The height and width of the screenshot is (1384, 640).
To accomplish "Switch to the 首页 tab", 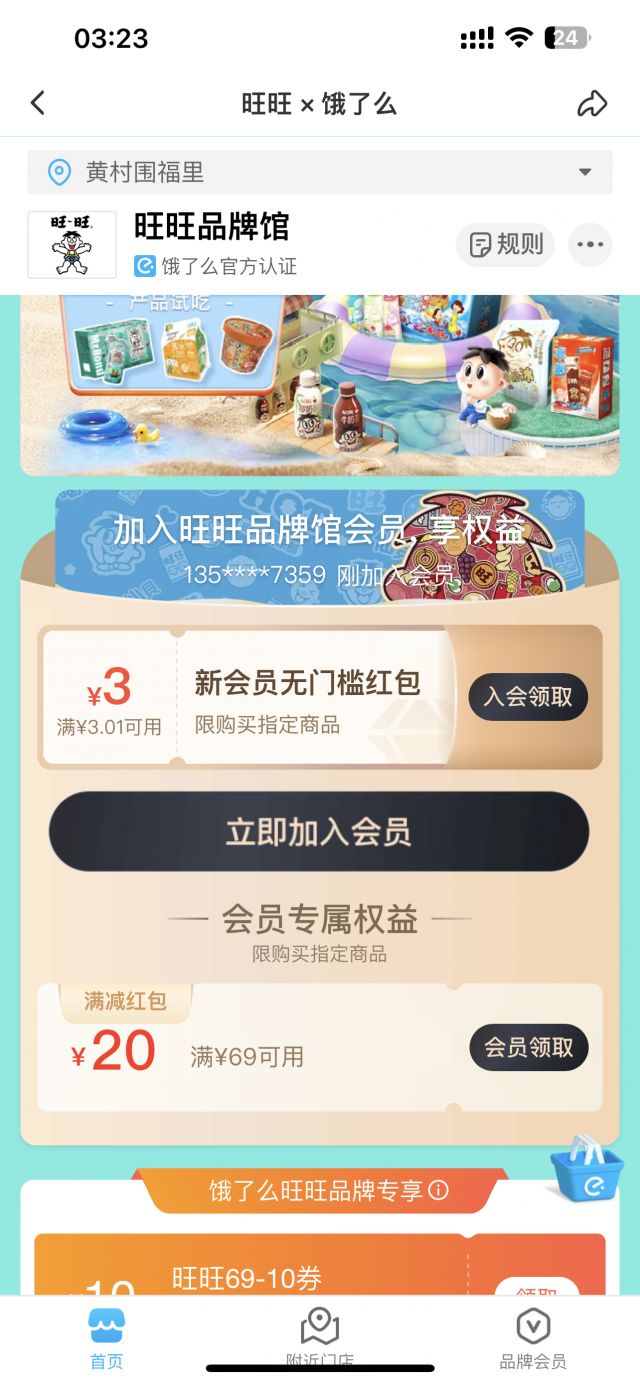I will (106, 1336).
